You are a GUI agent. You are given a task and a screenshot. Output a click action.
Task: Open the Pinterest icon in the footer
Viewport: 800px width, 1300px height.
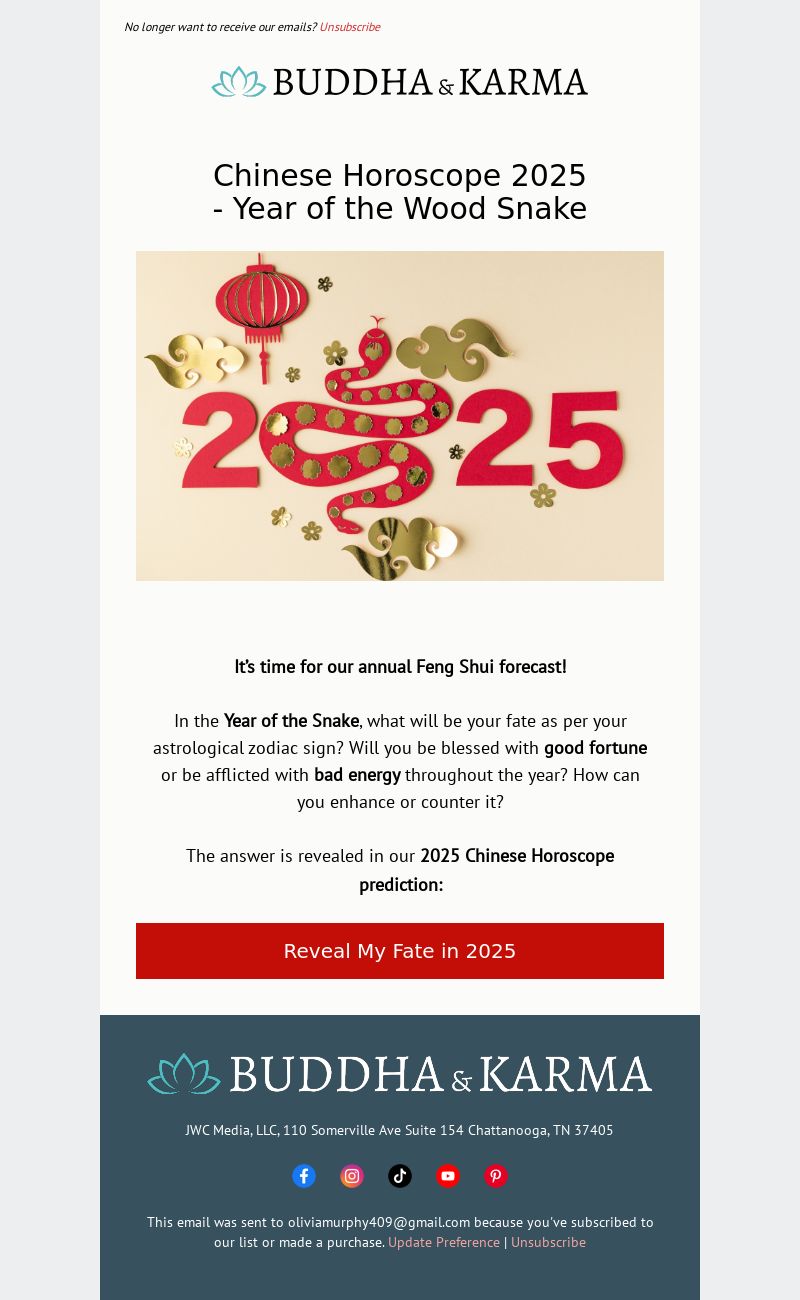coord(496,1176)
